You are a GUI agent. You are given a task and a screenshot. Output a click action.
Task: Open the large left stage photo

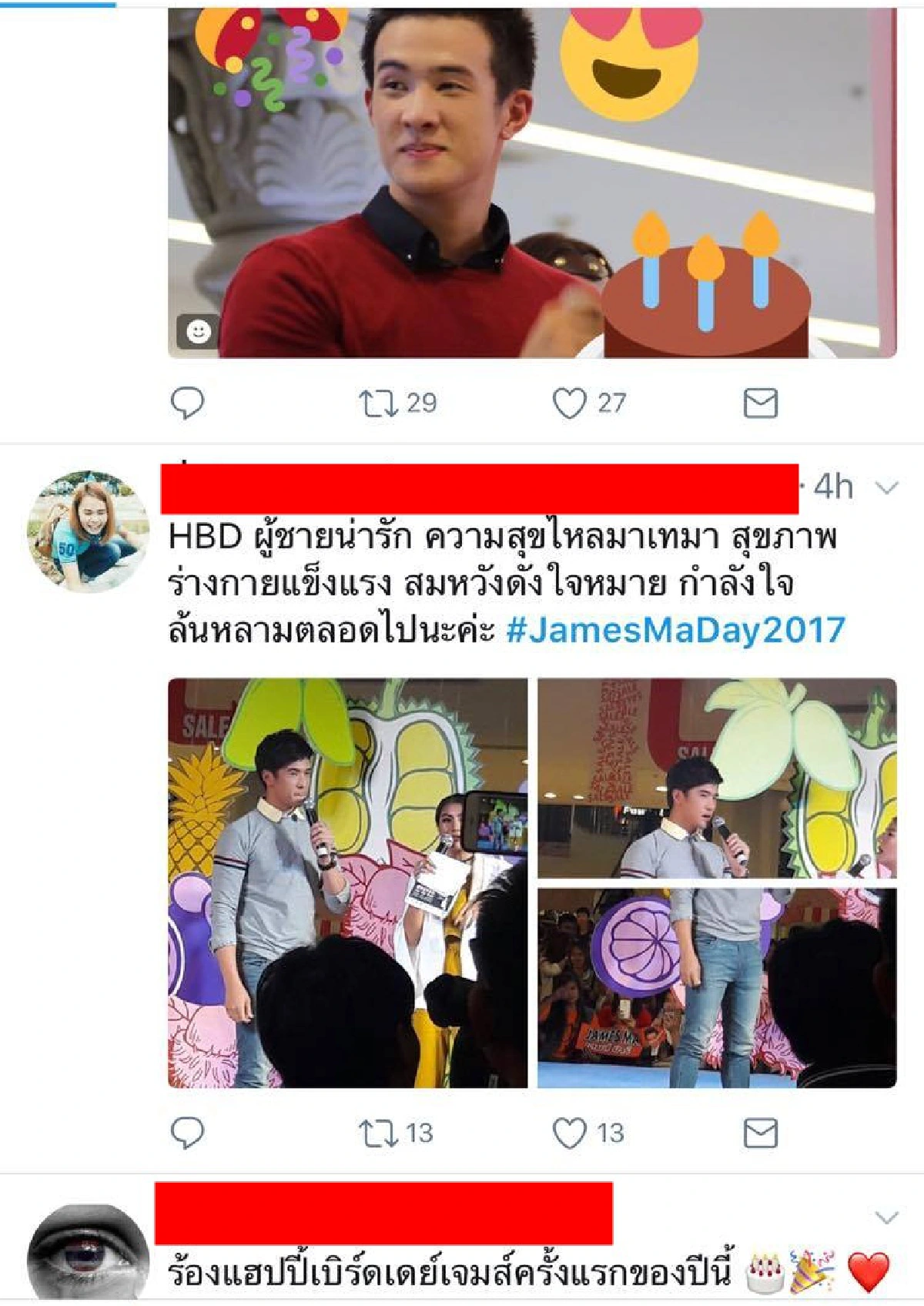pos(347,882)
